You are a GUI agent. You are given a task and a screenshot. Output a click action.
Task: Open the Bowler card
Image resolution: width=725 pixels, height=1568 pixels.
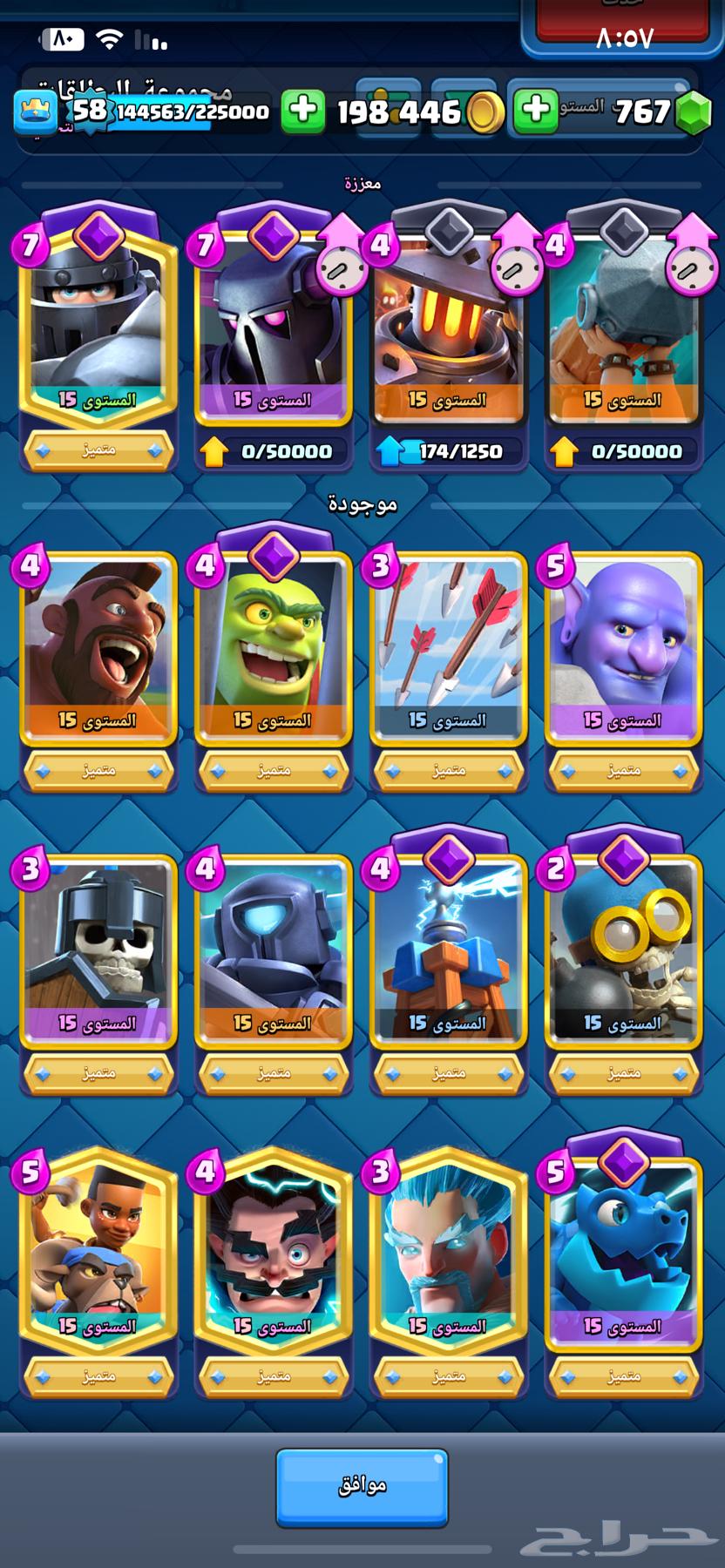(623, 645)
